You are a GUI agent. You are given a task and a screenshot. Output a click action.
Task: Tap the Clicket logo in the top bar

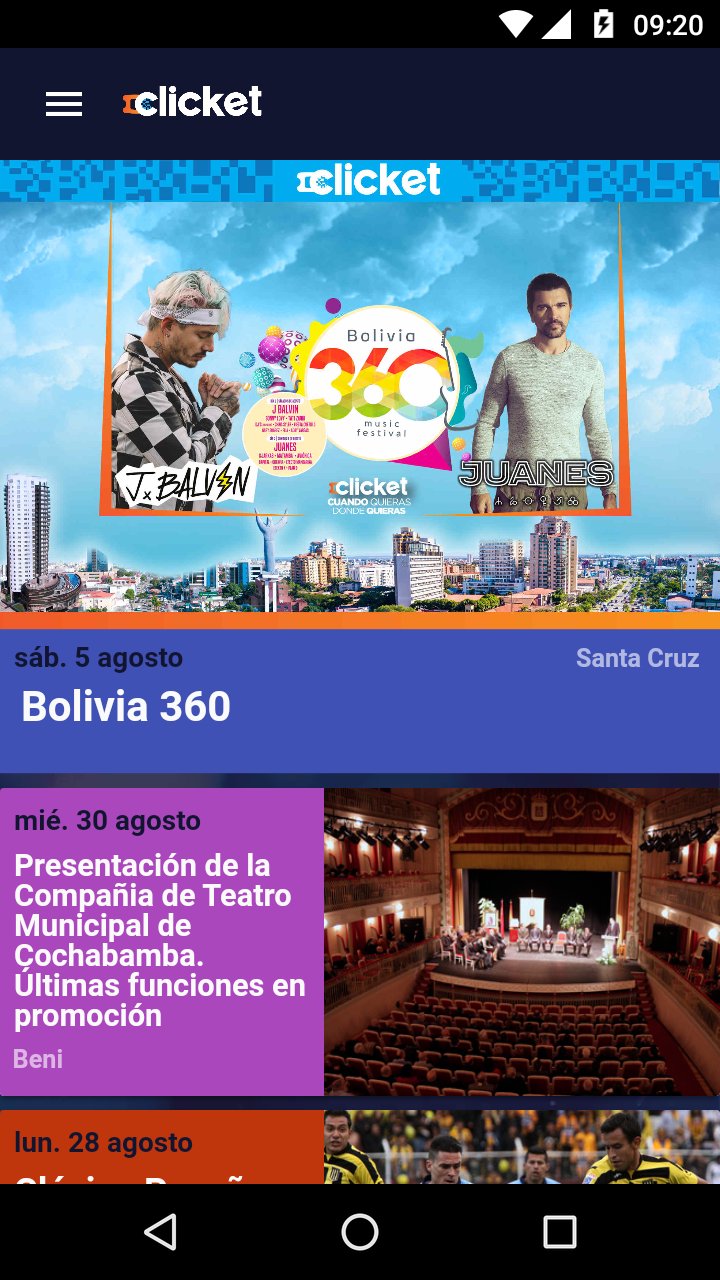(x=190, y=101)
